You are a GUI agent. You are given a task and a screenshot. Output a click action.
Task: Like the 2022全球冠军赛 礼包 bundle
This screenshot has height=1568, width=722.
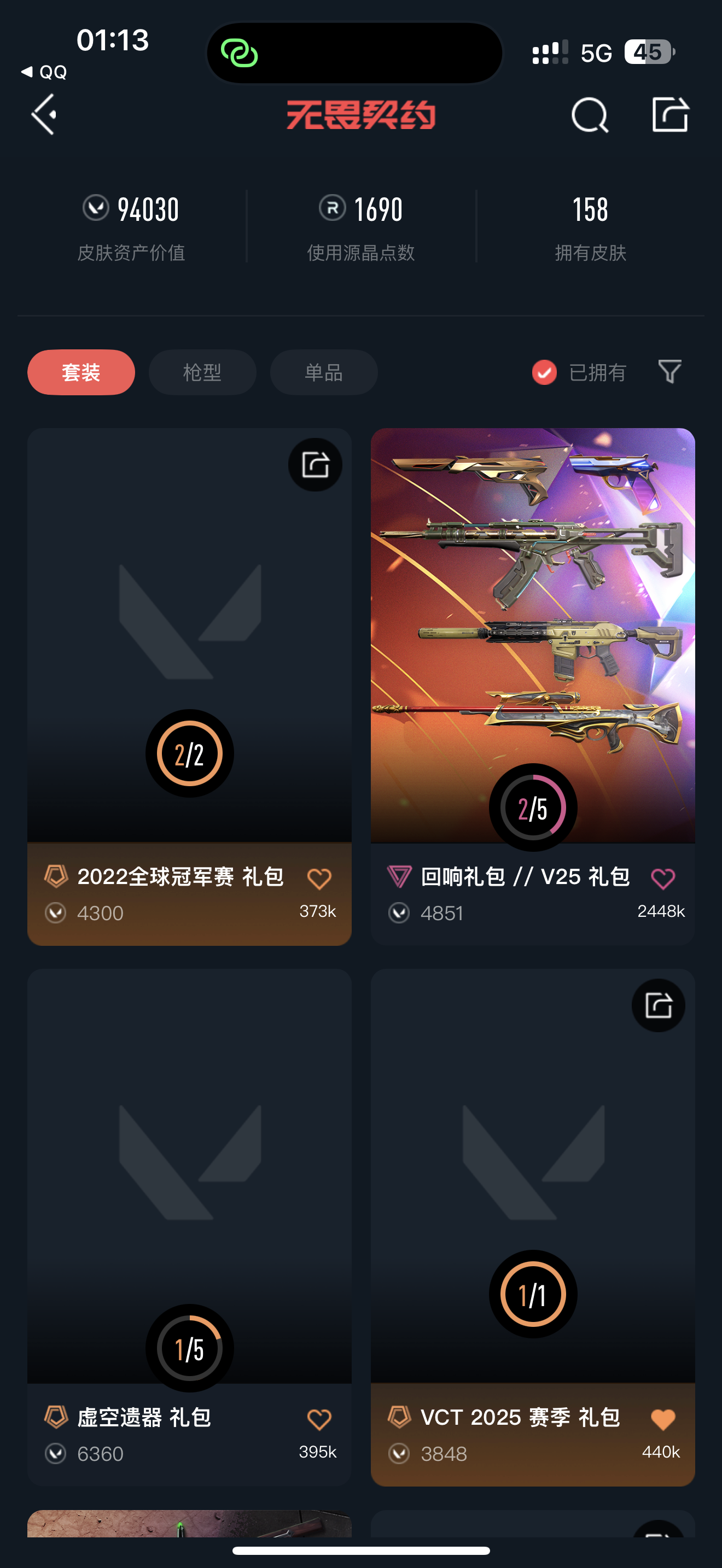319,879
